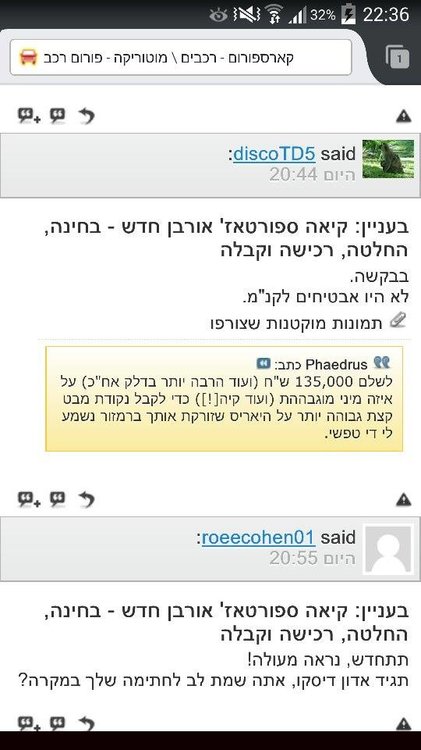The width and height of the screenshot is (421, 750).
Task: Open roeecohen01's default avatar
Action: pos(388,549)
